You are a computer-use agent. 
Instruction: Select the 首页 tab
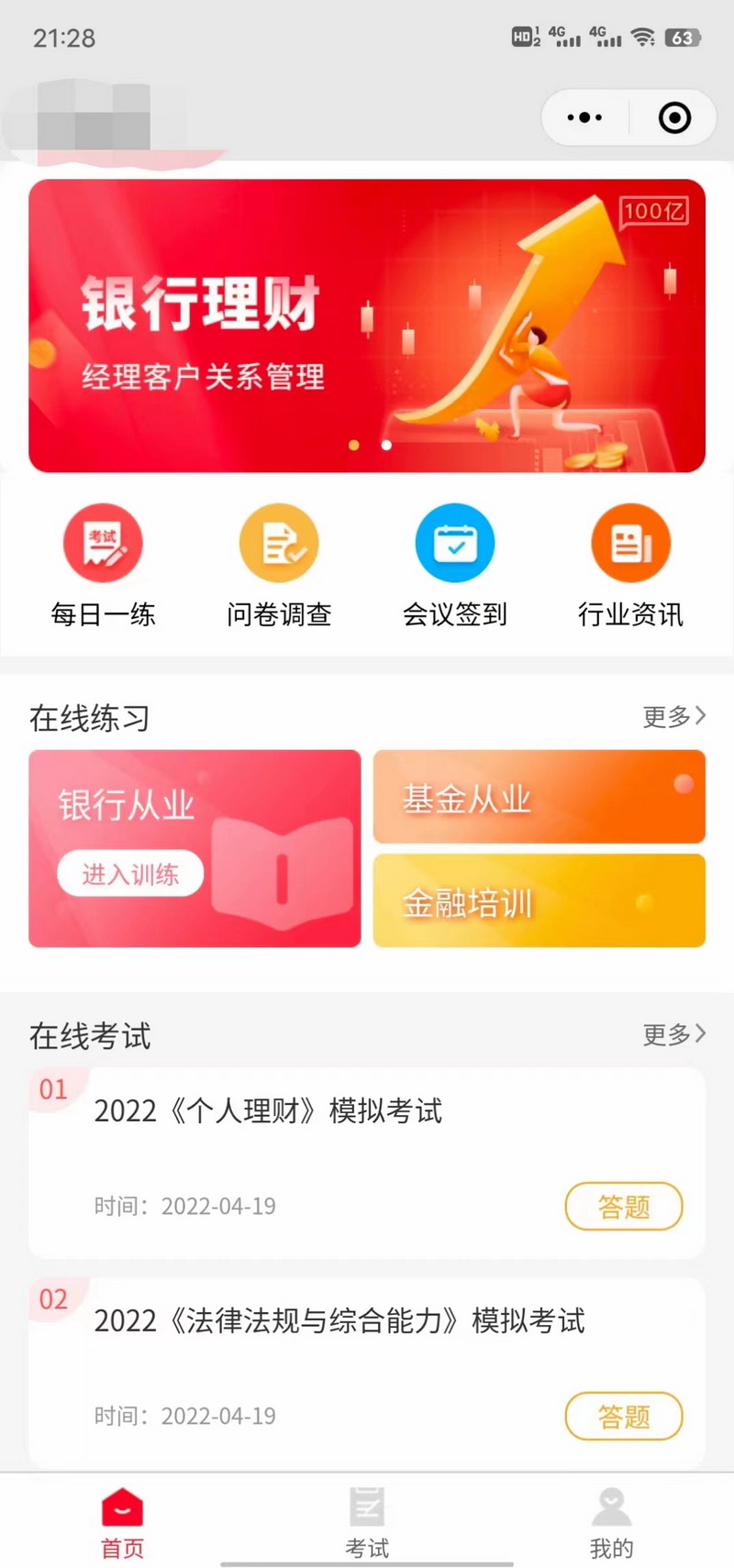[x=122, y=1522]
